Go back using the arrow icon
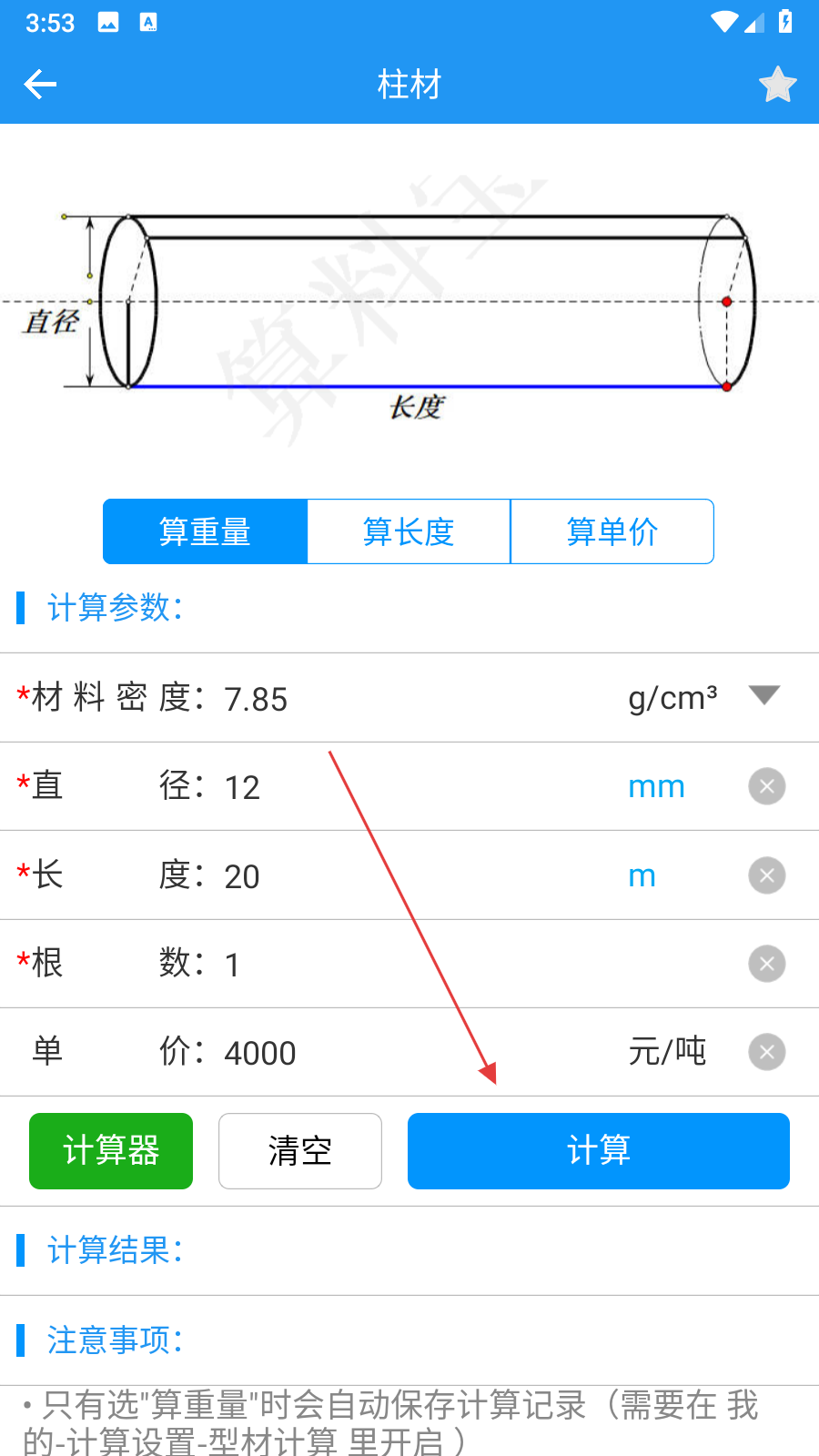Image resolution: width=819 pixels, height=1456 pixels. (40, 85)
